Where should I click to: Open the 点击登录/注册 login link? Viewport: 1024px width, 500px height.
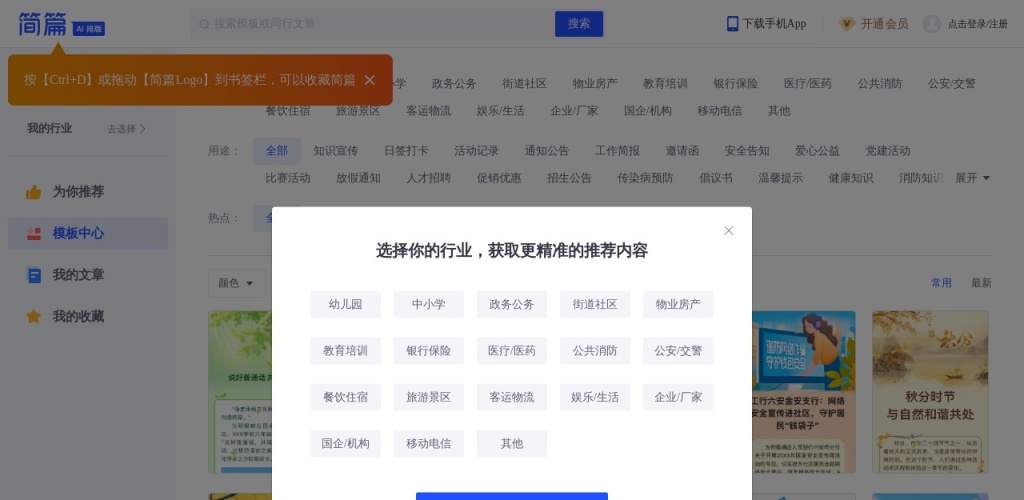(x=977, y=24)
